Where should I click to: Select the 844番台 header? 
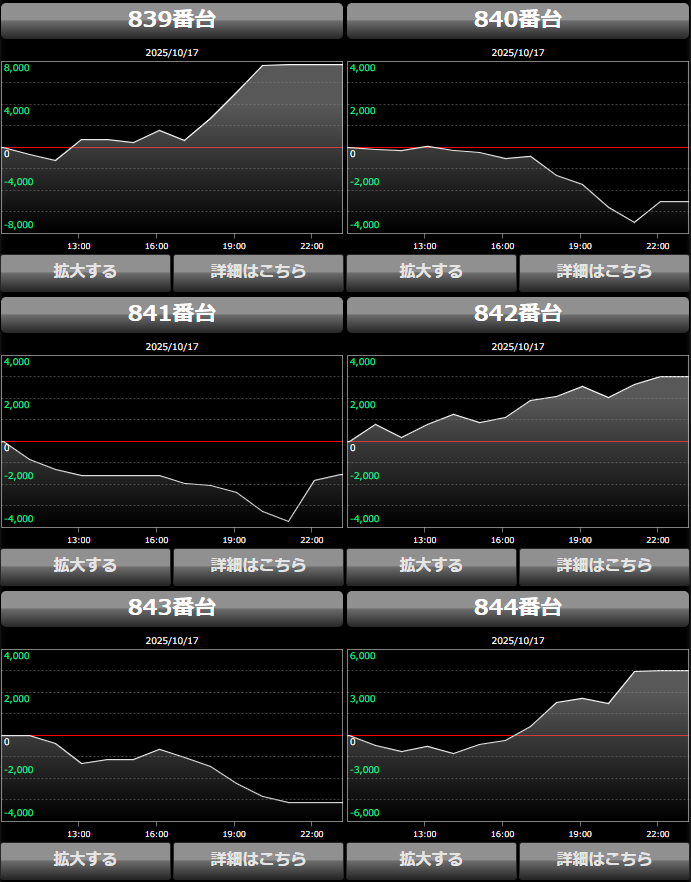[x=518, y=608]
